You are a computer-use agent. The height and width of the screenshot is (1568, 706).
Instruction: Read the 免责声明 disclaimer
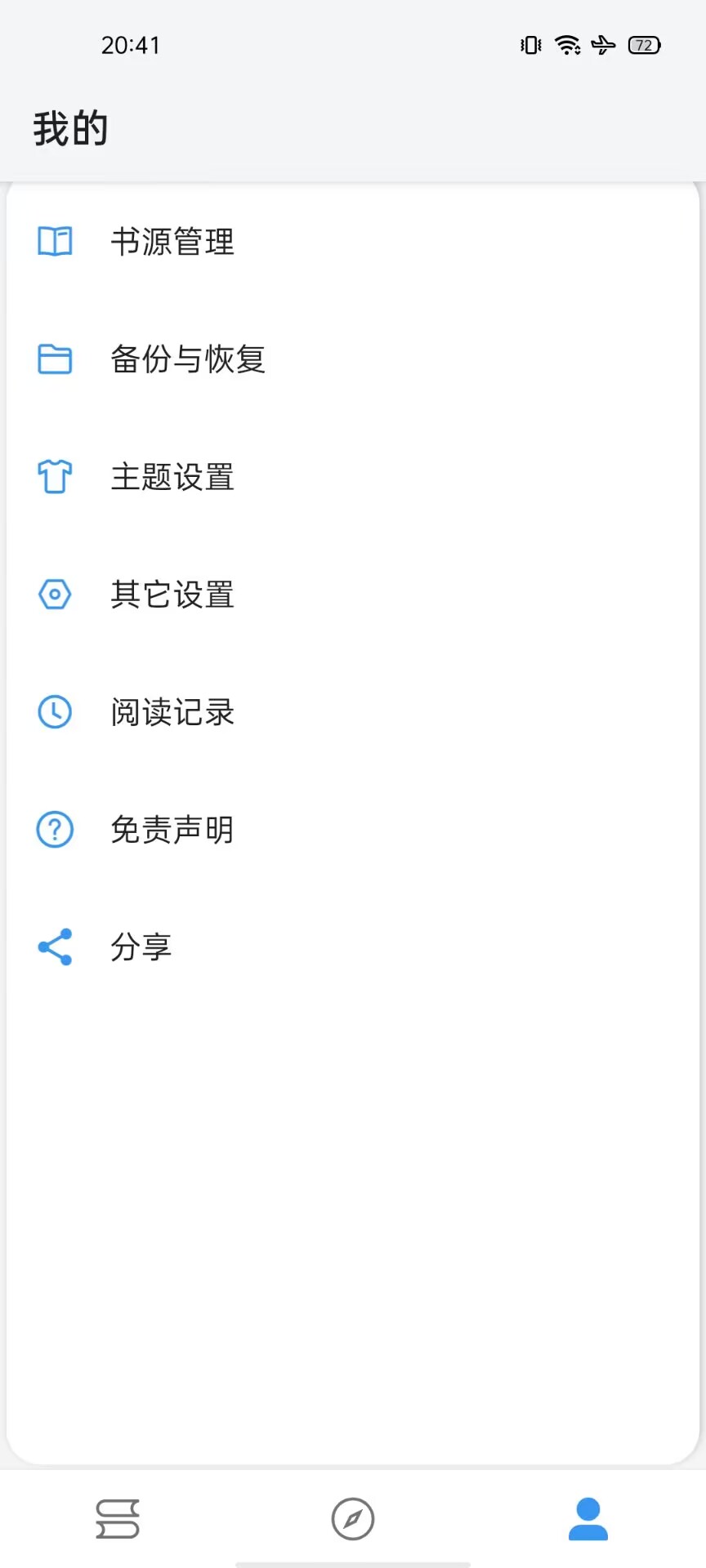353,830
